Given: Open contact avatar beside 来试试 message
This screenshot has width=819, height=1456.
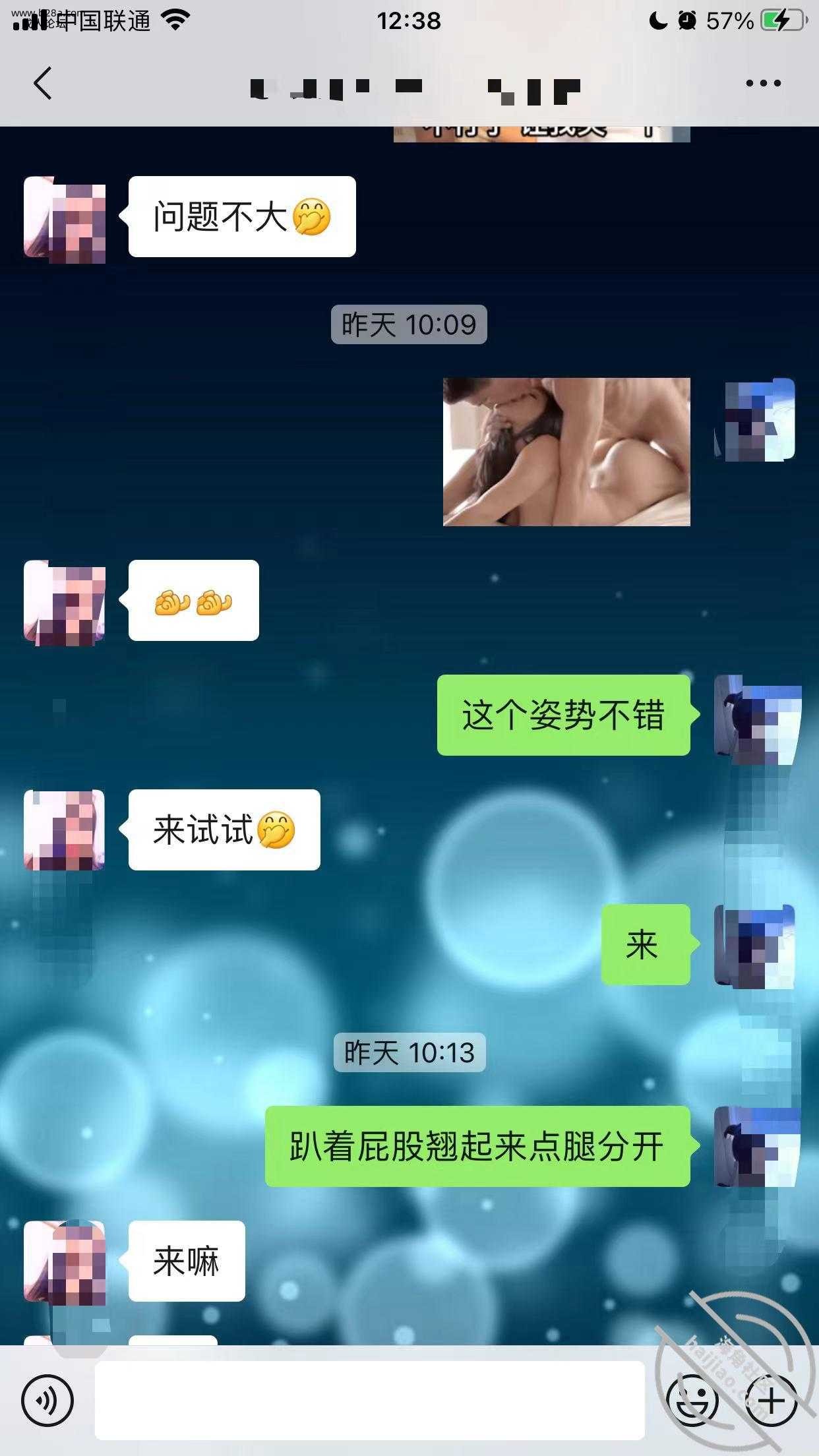Looking at the screenshot, I should [x=65, y=830].
